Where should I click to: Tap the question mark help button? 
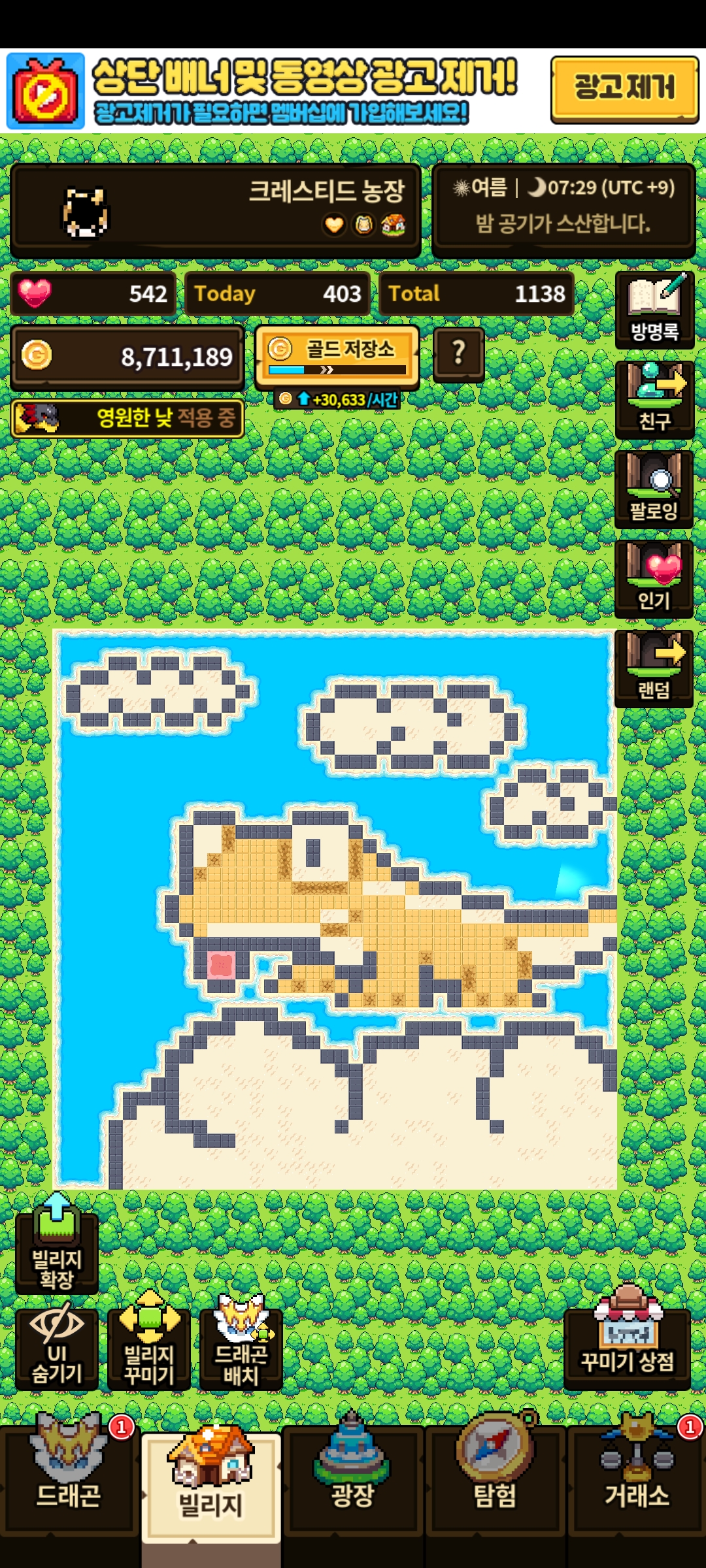(459, 353)
